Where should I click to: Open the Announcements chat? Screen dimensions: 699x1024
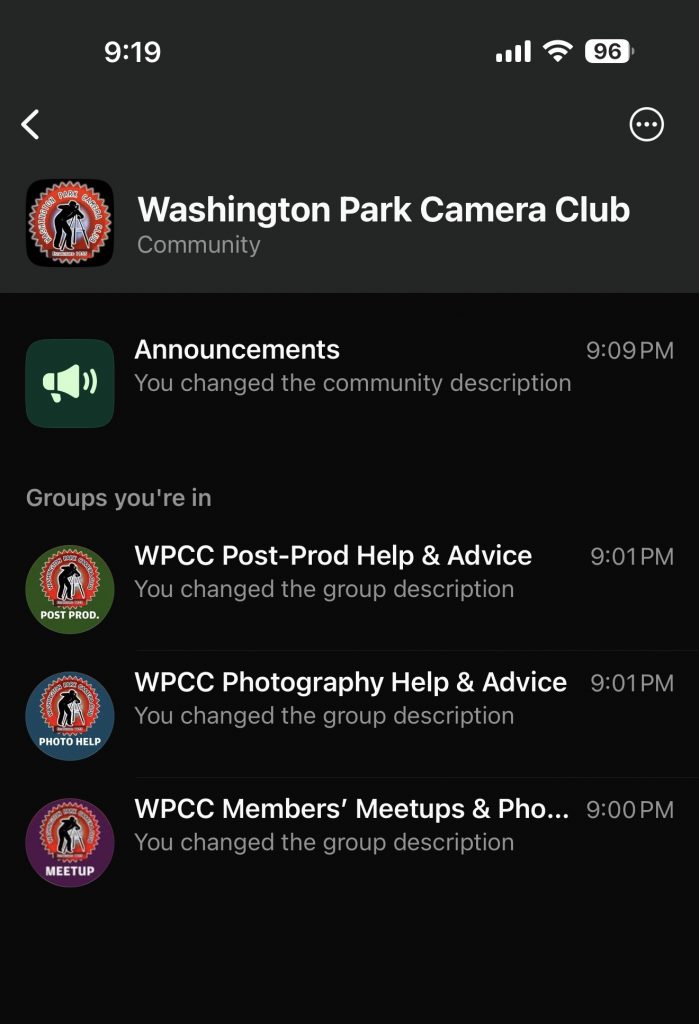pos(350,366)
